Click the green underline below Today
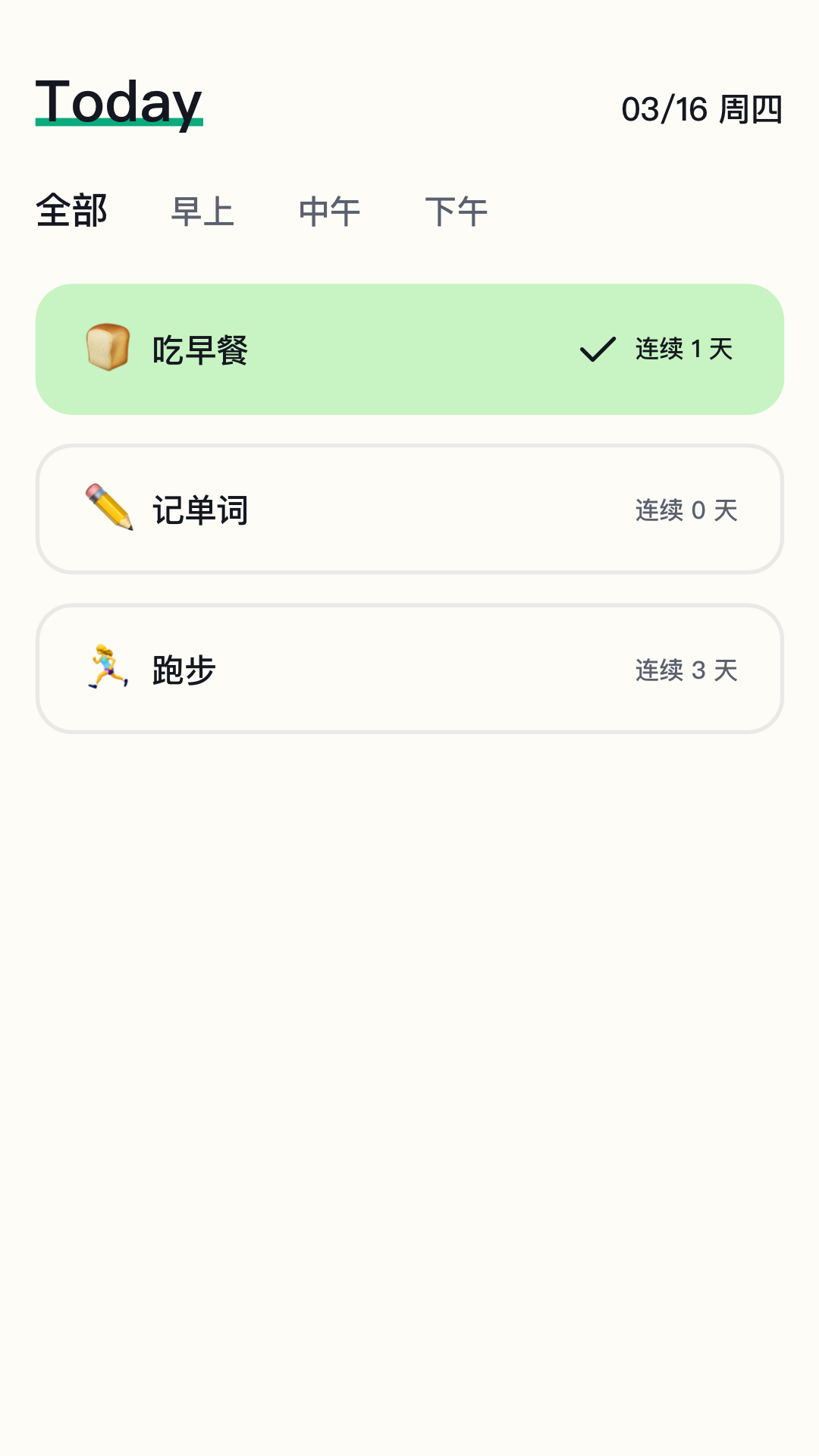 point(120,121)
